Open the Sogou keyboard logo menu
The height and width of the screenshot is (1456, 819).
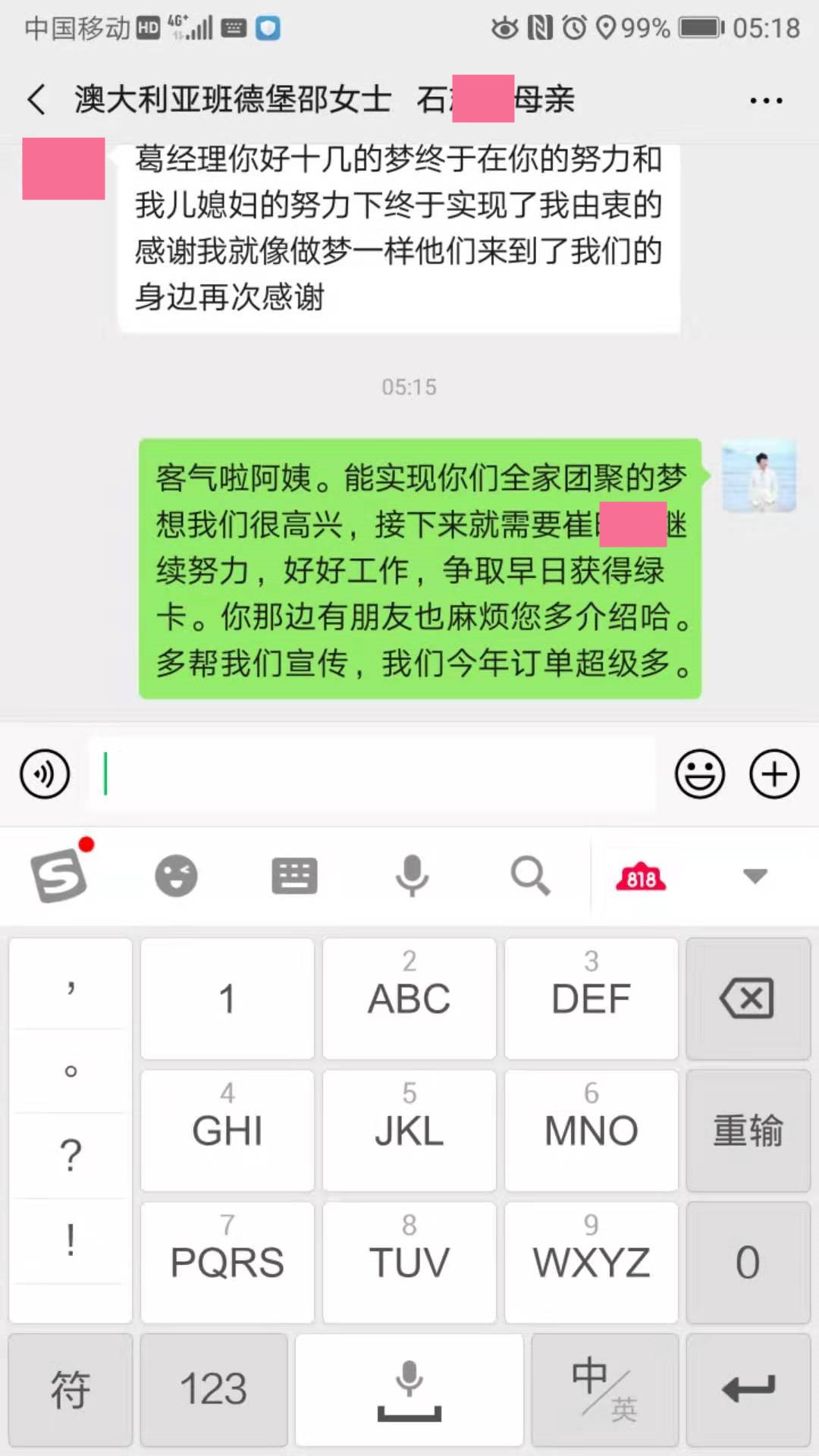59,876
